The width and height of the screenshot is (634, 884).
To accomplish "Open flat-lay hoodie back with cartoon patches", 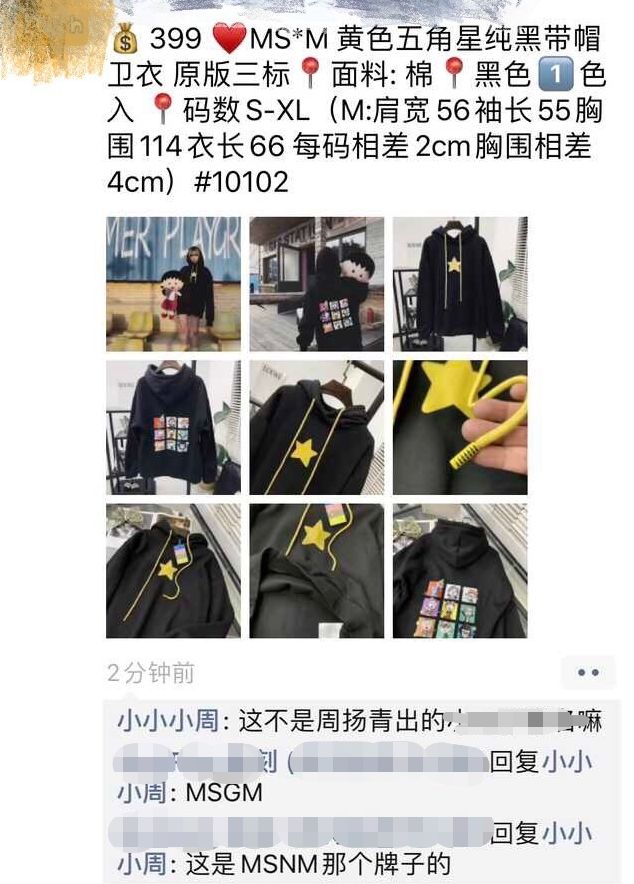I will 460,571.
